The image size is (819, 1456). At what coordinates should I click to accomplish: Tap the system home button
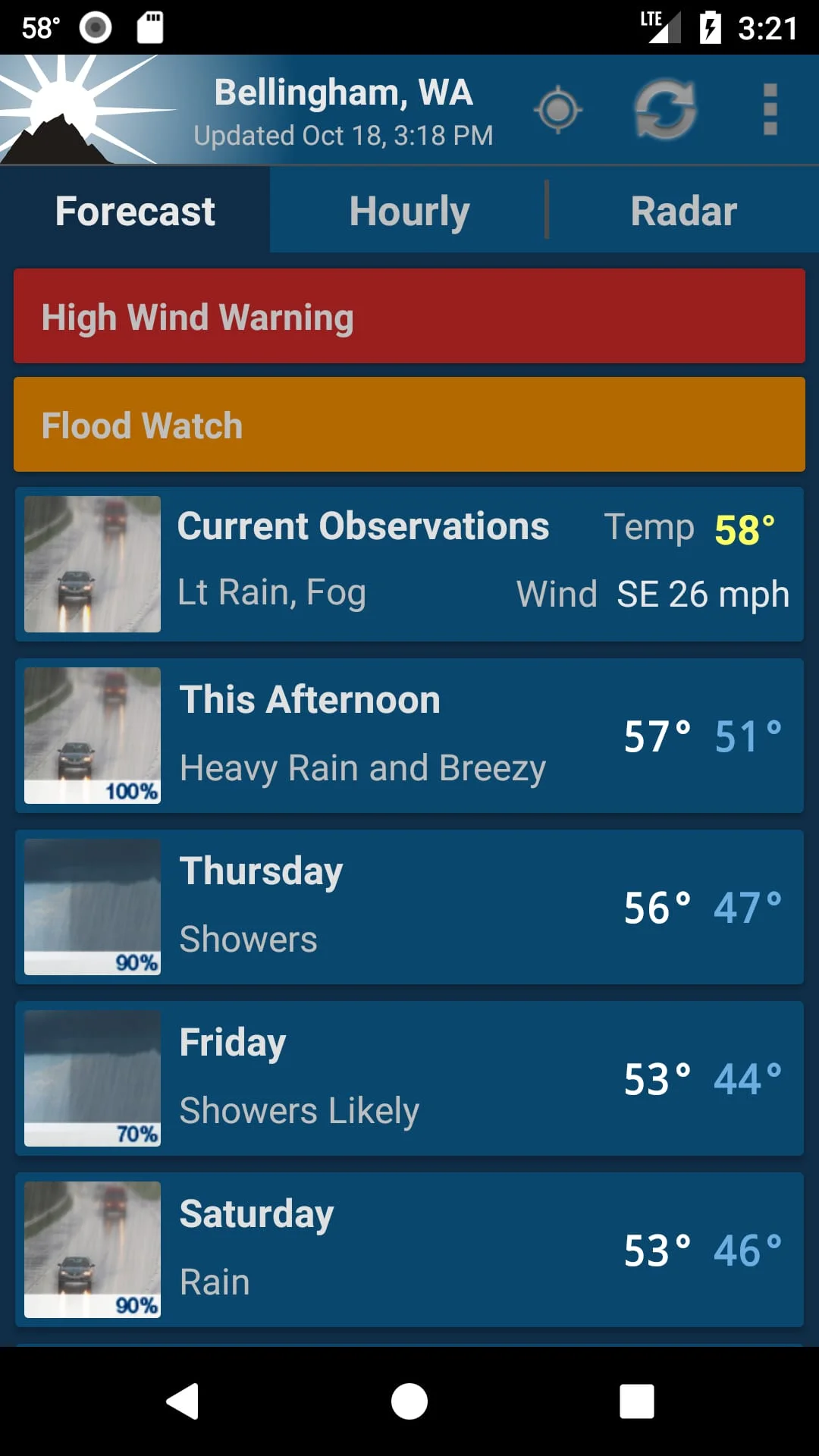[409, 1401]
